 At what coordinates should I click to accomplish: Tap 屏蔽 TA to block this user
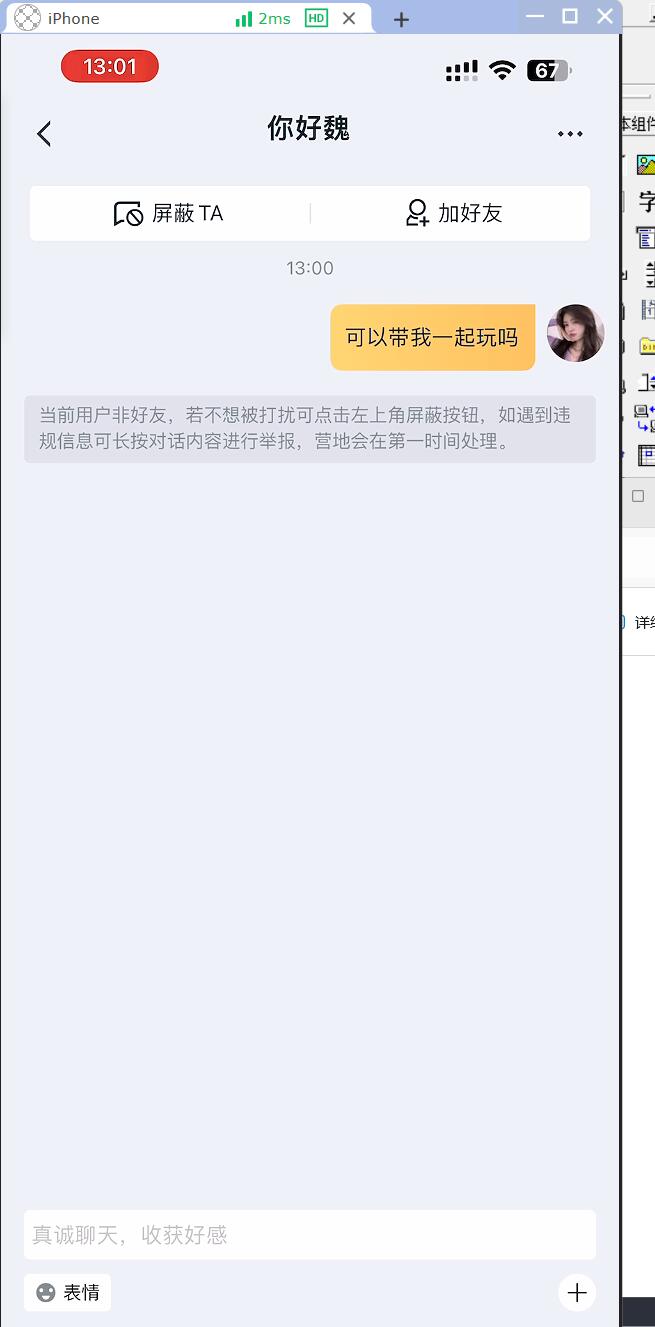point(169,213)
